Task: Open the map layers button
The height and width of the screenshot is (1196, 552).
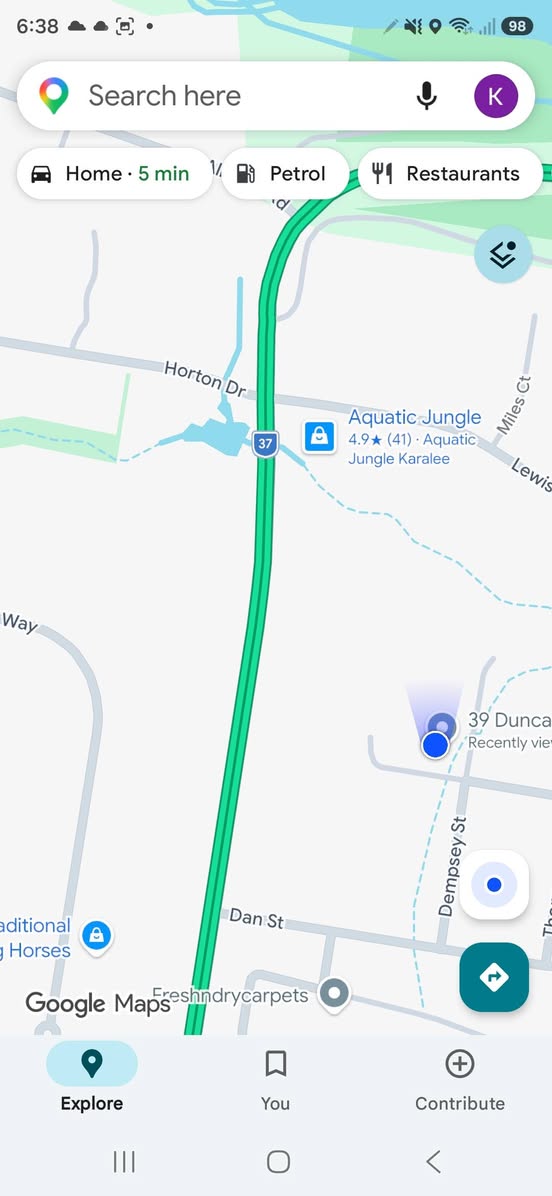Action: 503,254
